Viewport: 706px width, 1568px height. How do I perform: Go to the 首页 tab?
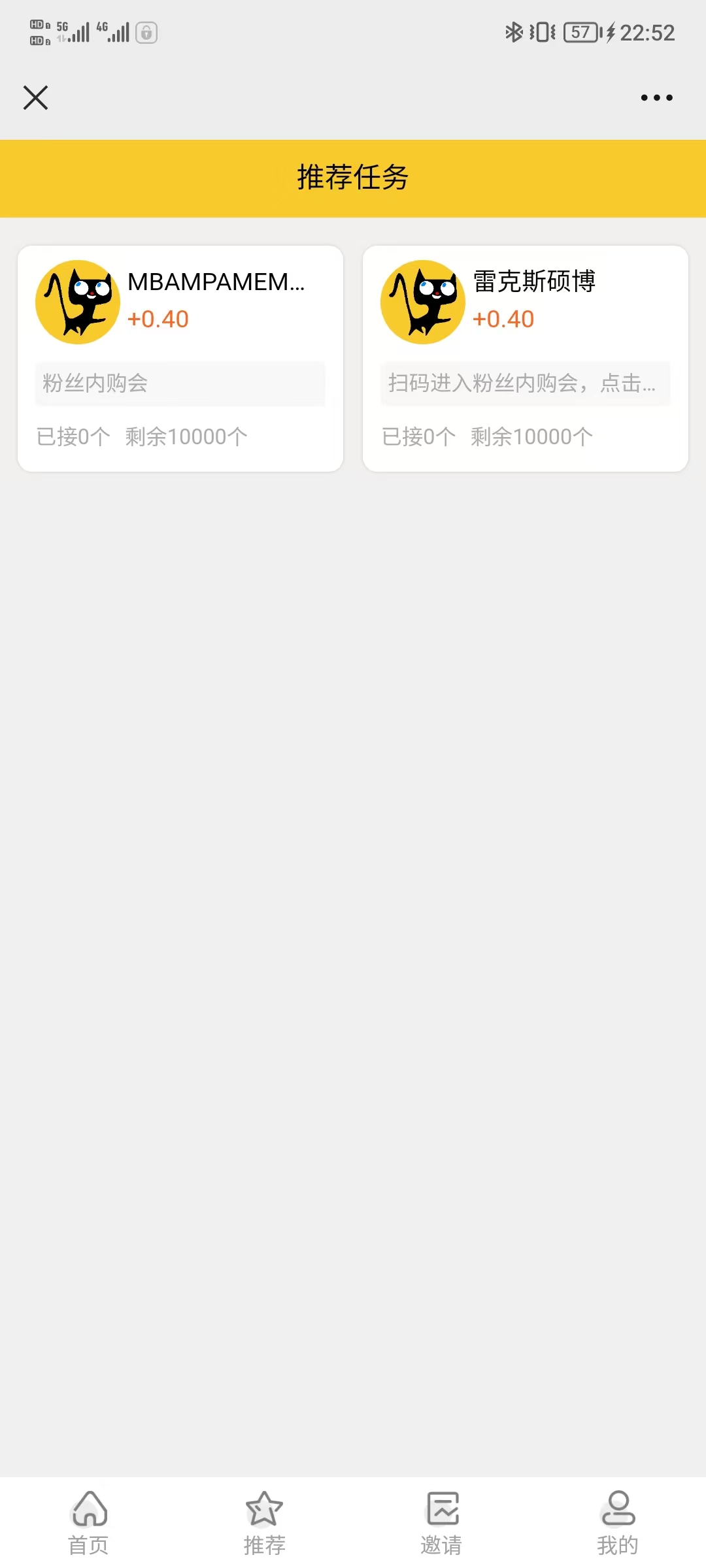click(89, 1523)
